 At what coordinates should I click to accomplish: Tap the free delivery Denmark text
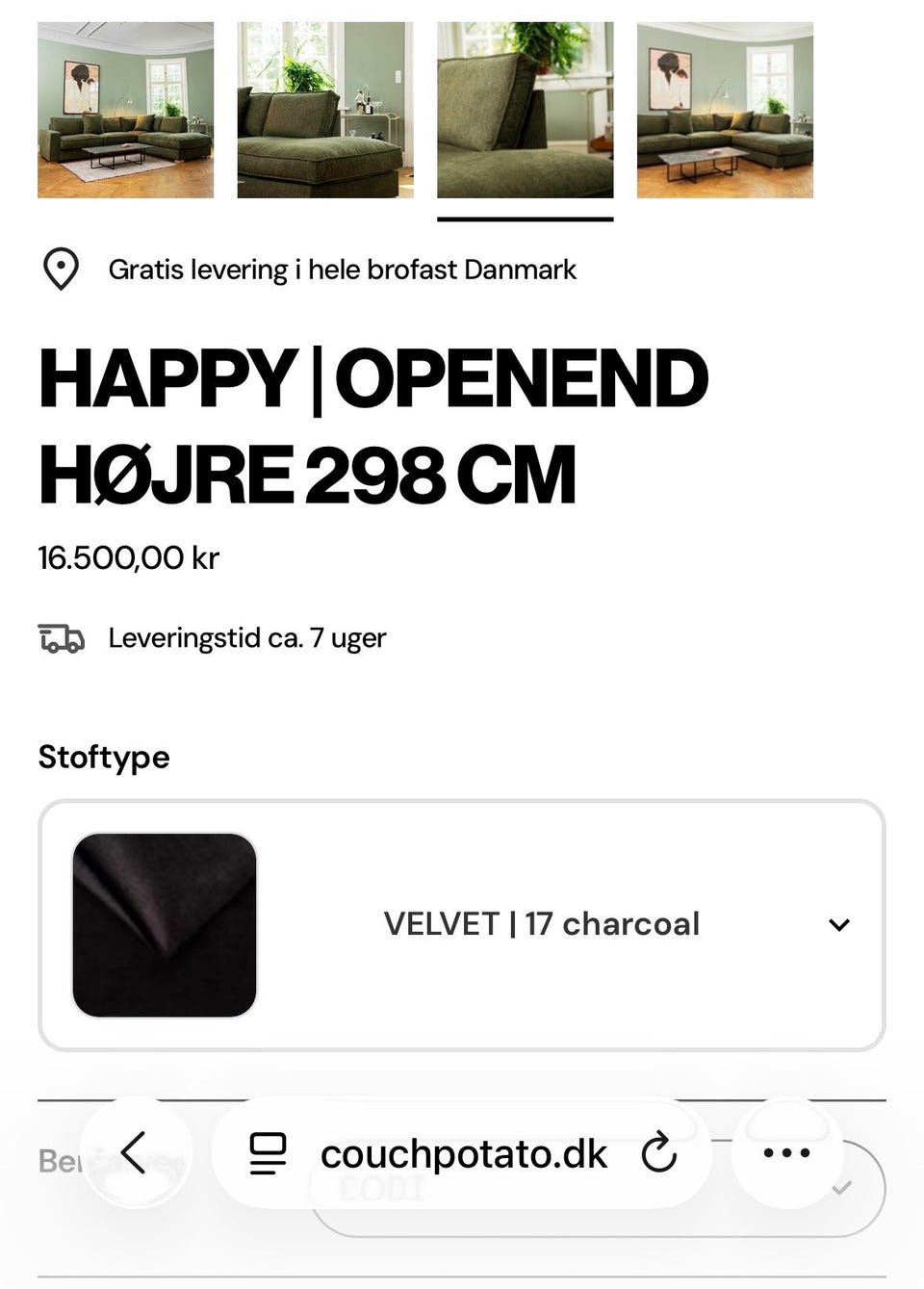click(x=343, y=270)
